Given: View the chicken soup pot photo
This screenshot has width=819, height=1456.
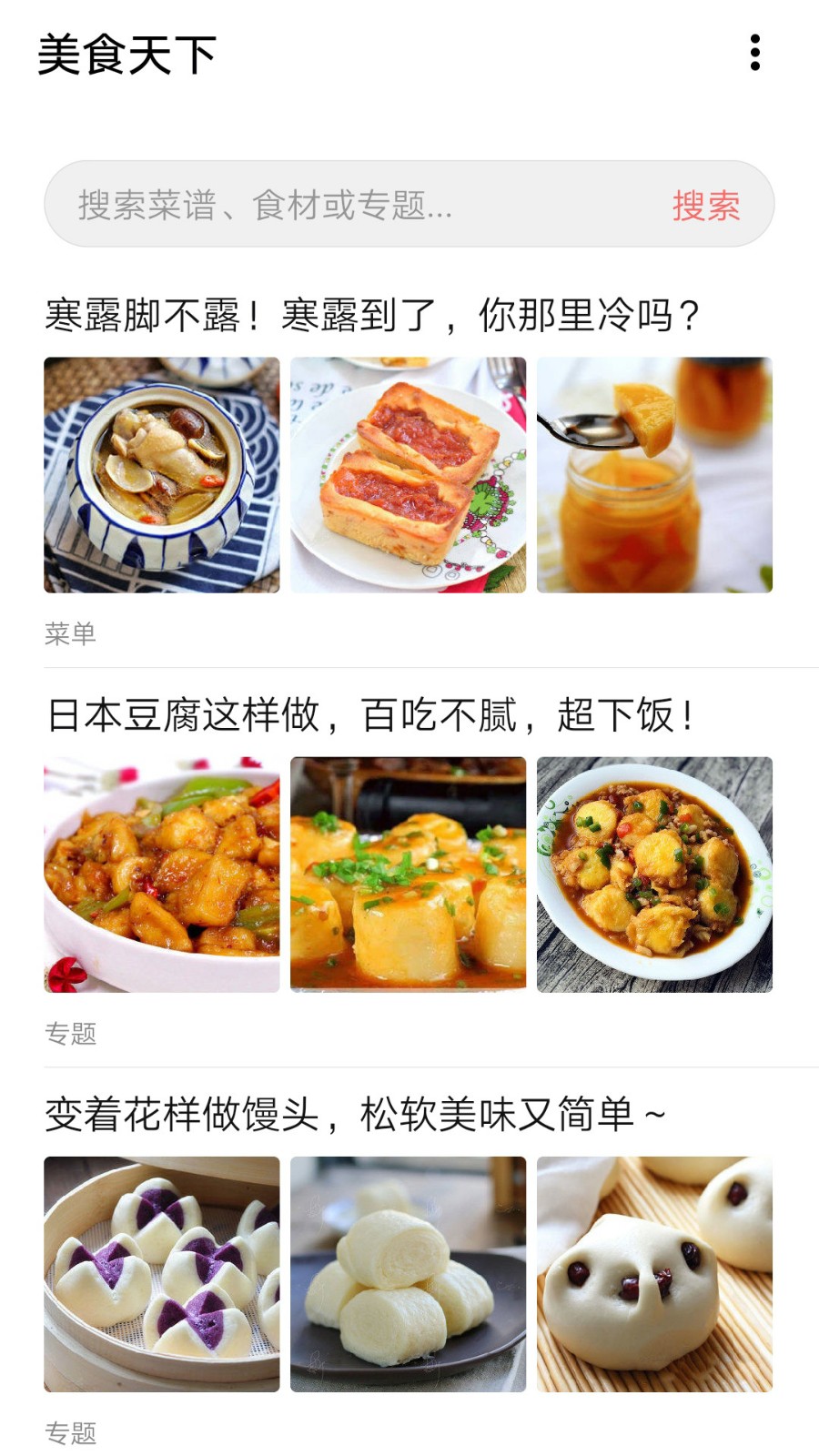Looking at the screenshot, I should [162, 475].
